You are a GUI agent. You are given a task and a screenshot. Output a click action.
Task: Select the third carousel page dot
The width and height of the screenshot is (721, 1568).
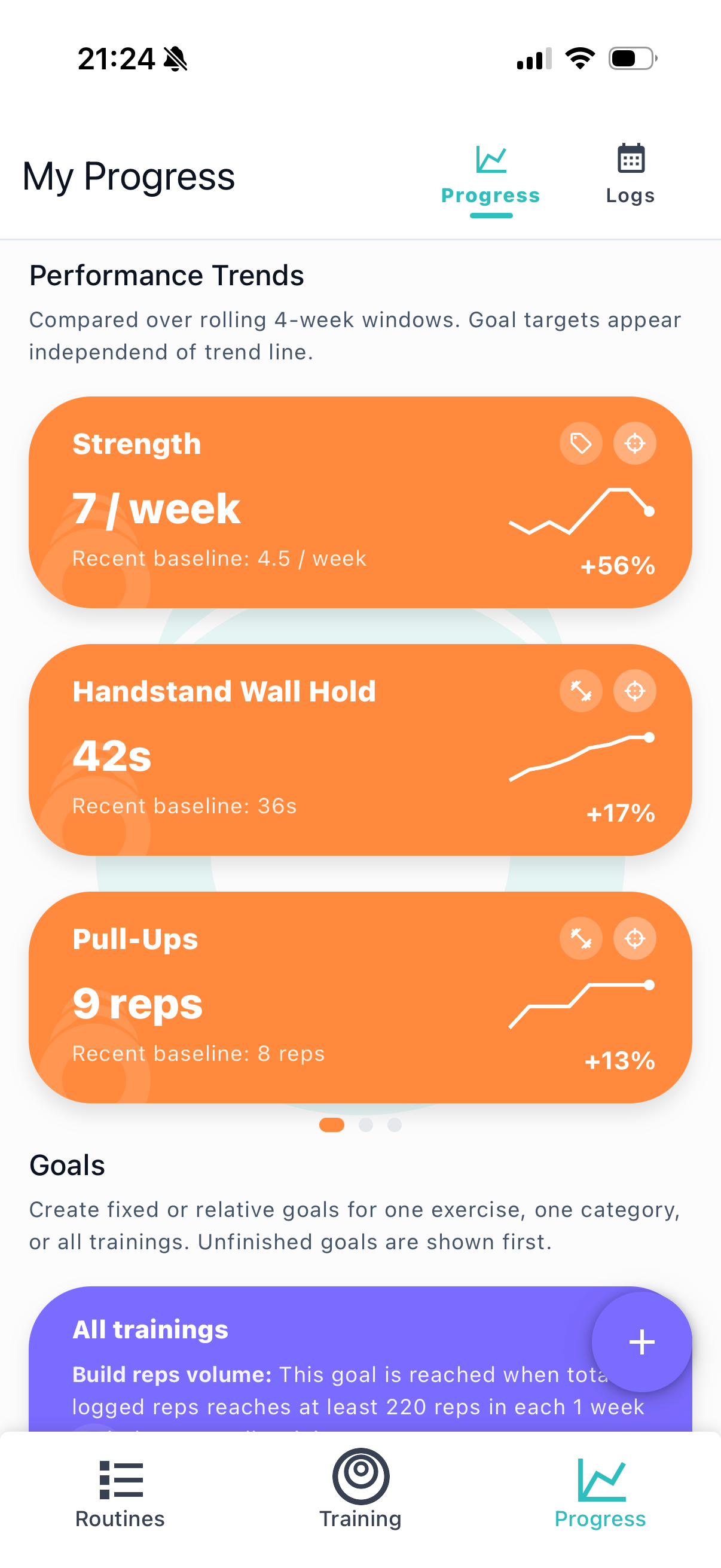(396, 1124)
